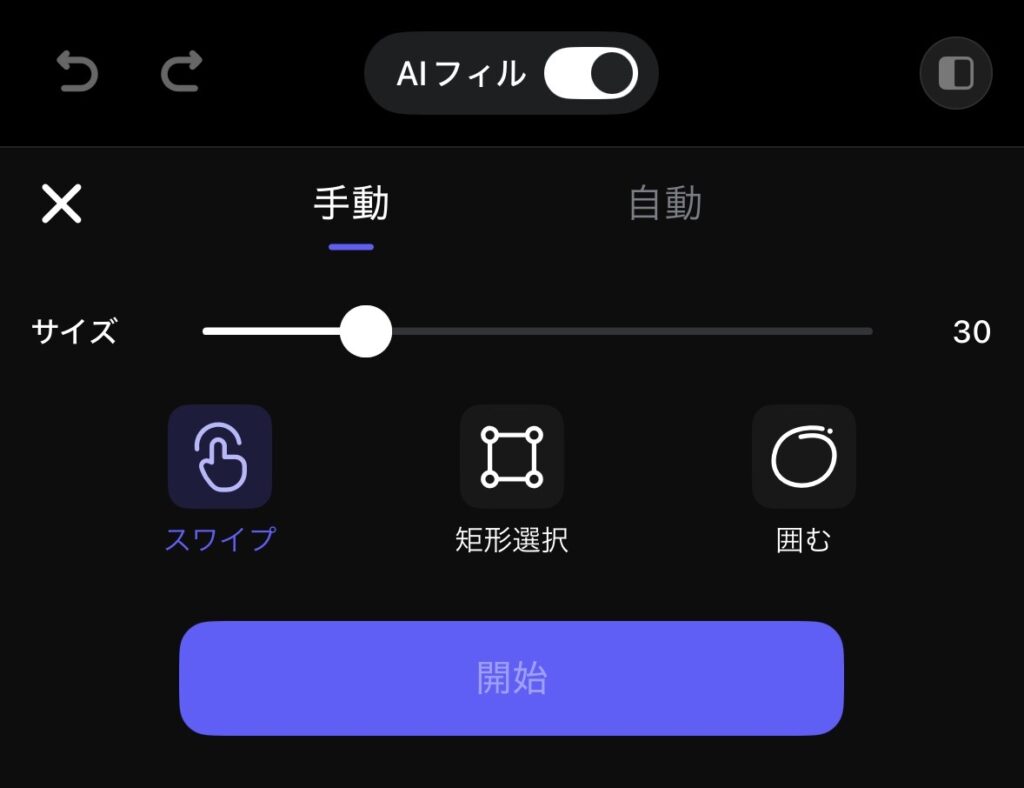Redo the last undone edit
Viewport: 1024px width, 788px height.
pos(181,73)
